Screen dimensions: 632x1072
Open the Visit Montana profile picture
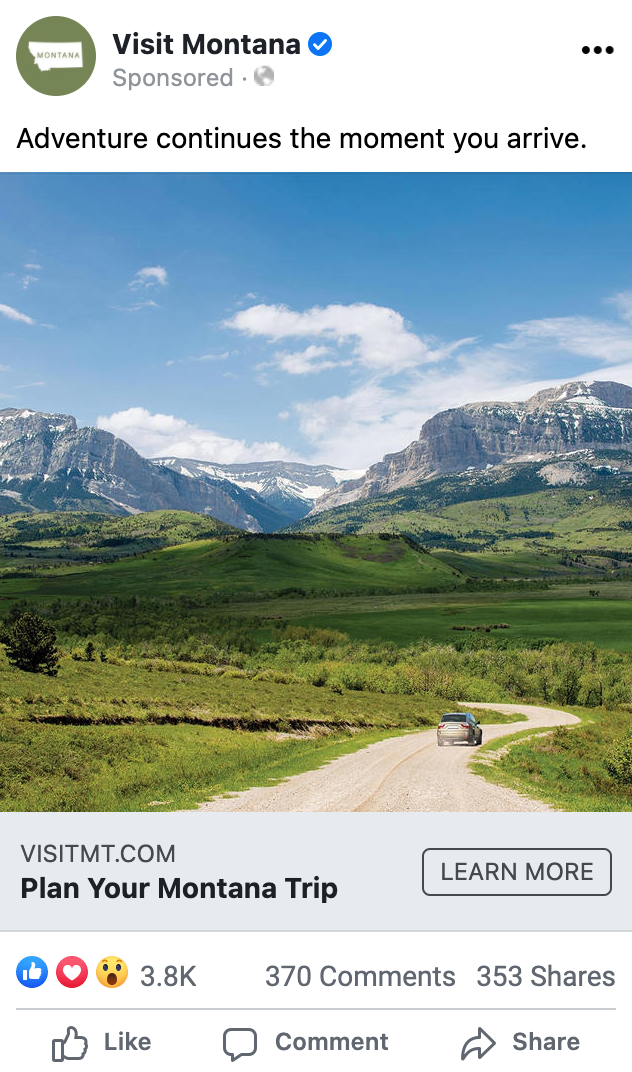[55, 56]
